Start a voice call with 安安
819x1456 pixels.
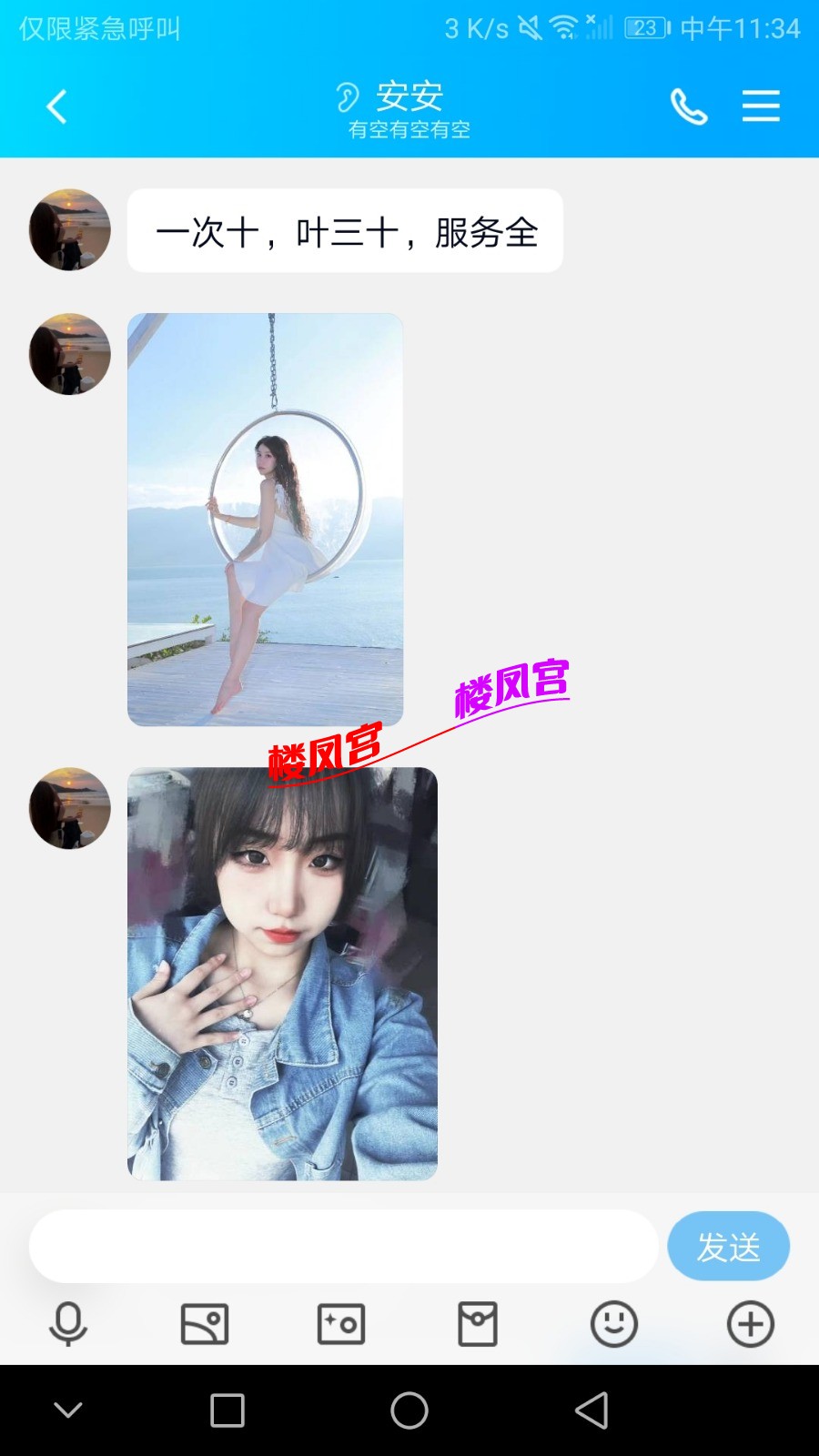point(689,106)
